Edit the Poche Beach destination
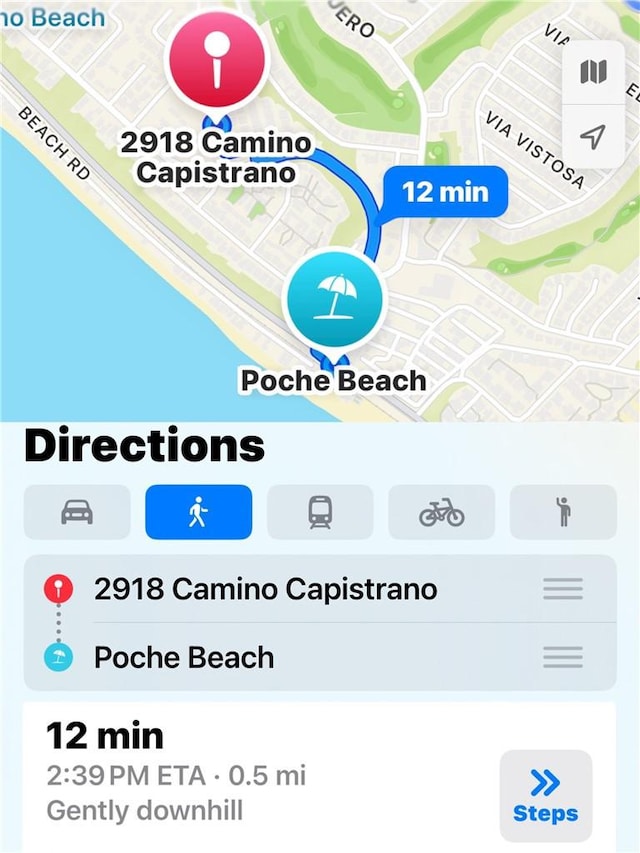 point(184,657)
